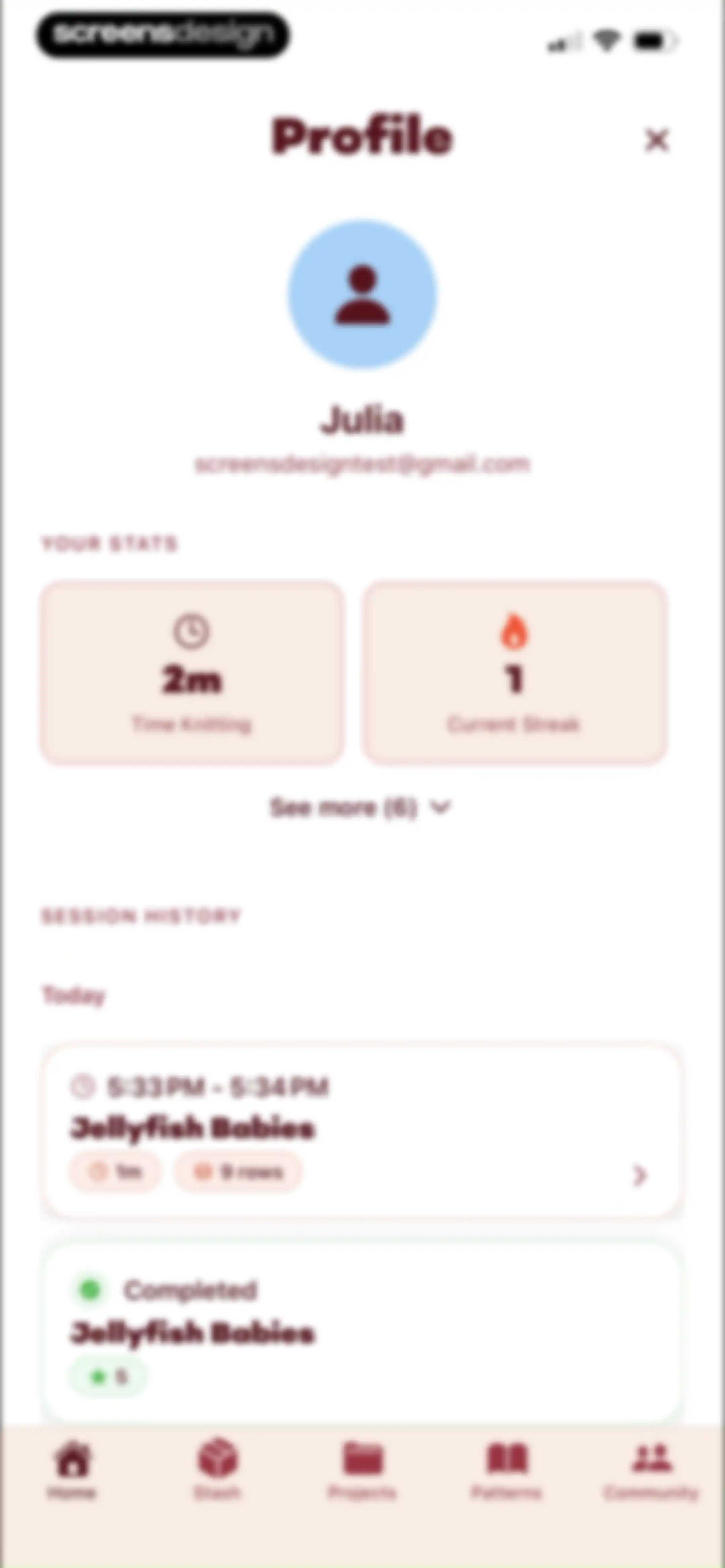Open the 5:33 PM Jellyfish Babies session
The width and height of the screenshot is (725, 1568).
coord(362,1131)
